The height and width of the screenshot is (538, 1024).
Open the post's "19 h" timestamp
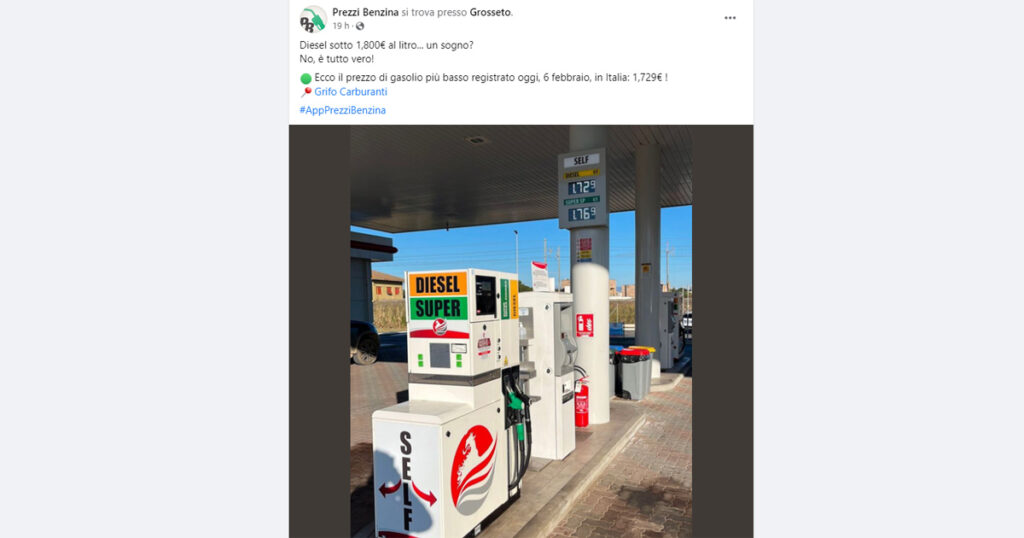[x=341, y=26]
